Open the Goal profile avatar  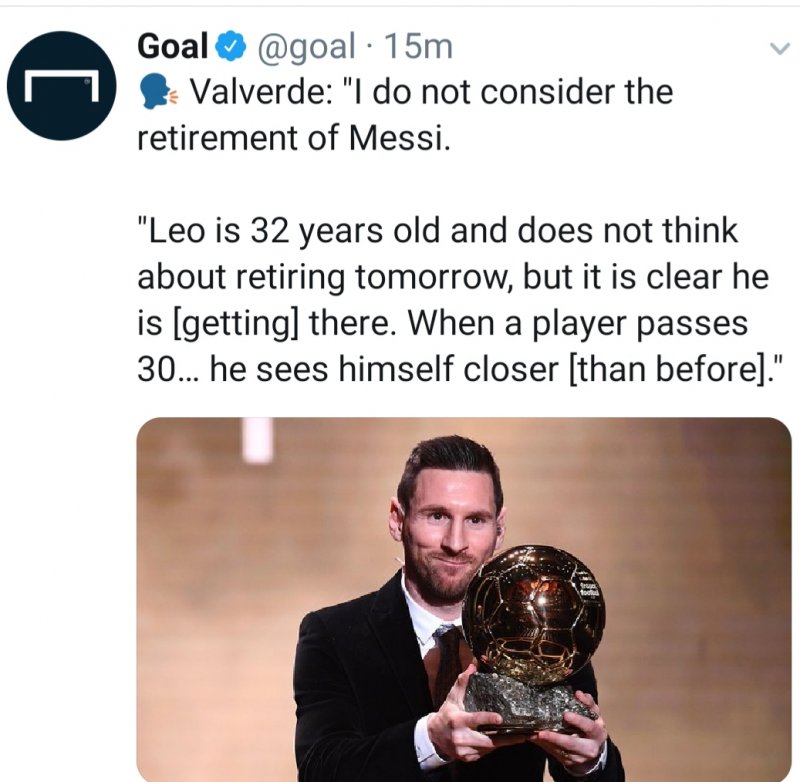click(60, 85)
